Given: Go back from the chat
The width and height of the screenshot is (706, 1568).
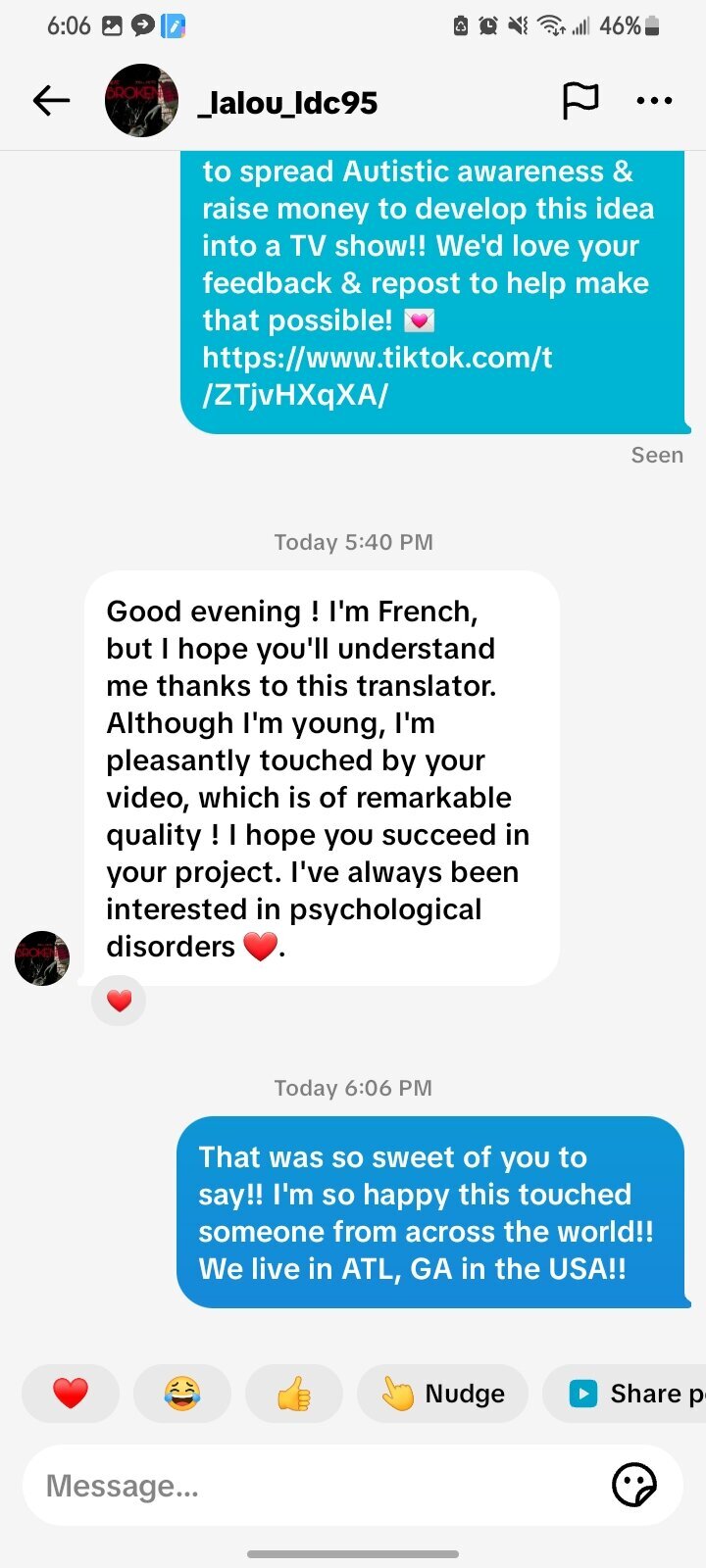Looking at the screenshot, I should (x=51, y=101).
